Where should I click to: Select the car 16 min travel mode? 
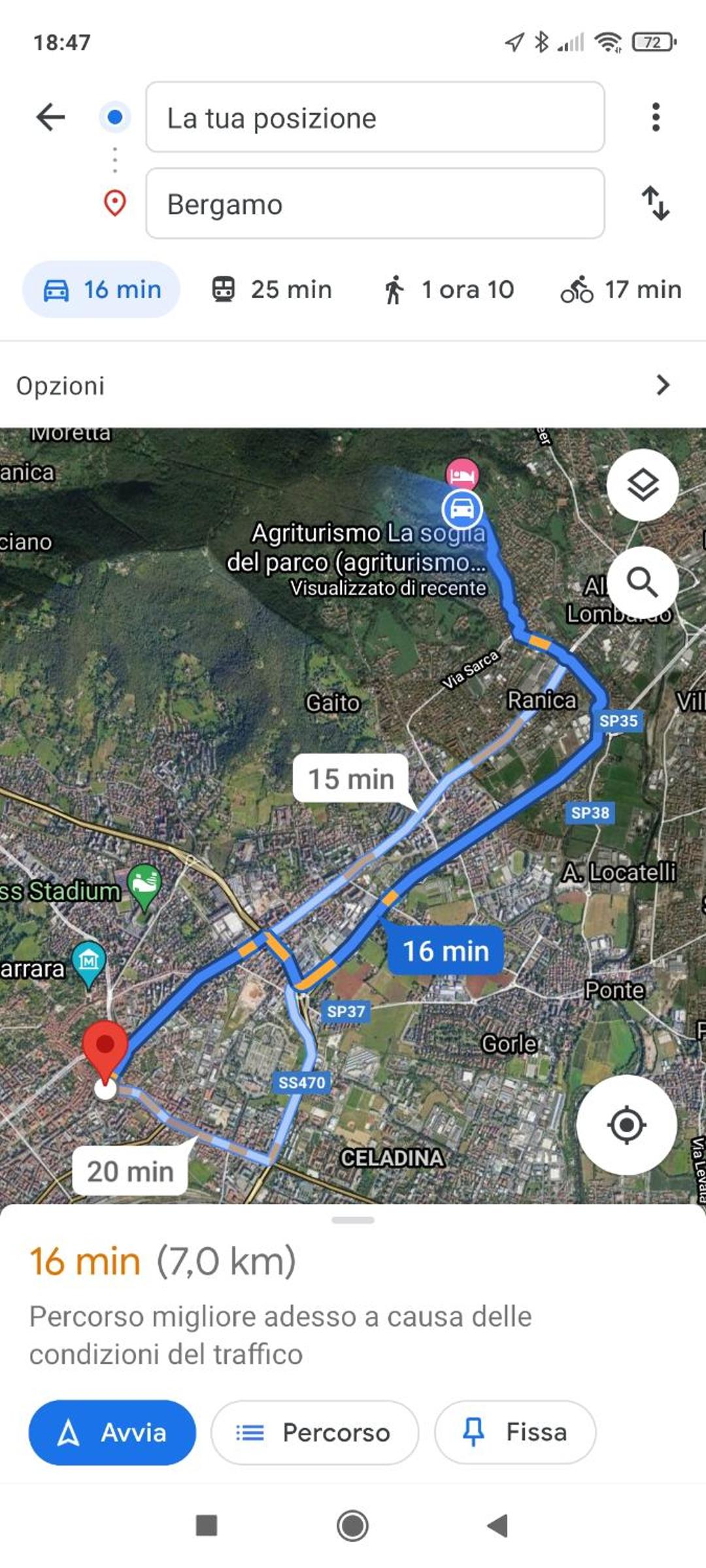[x=101, y=289]
